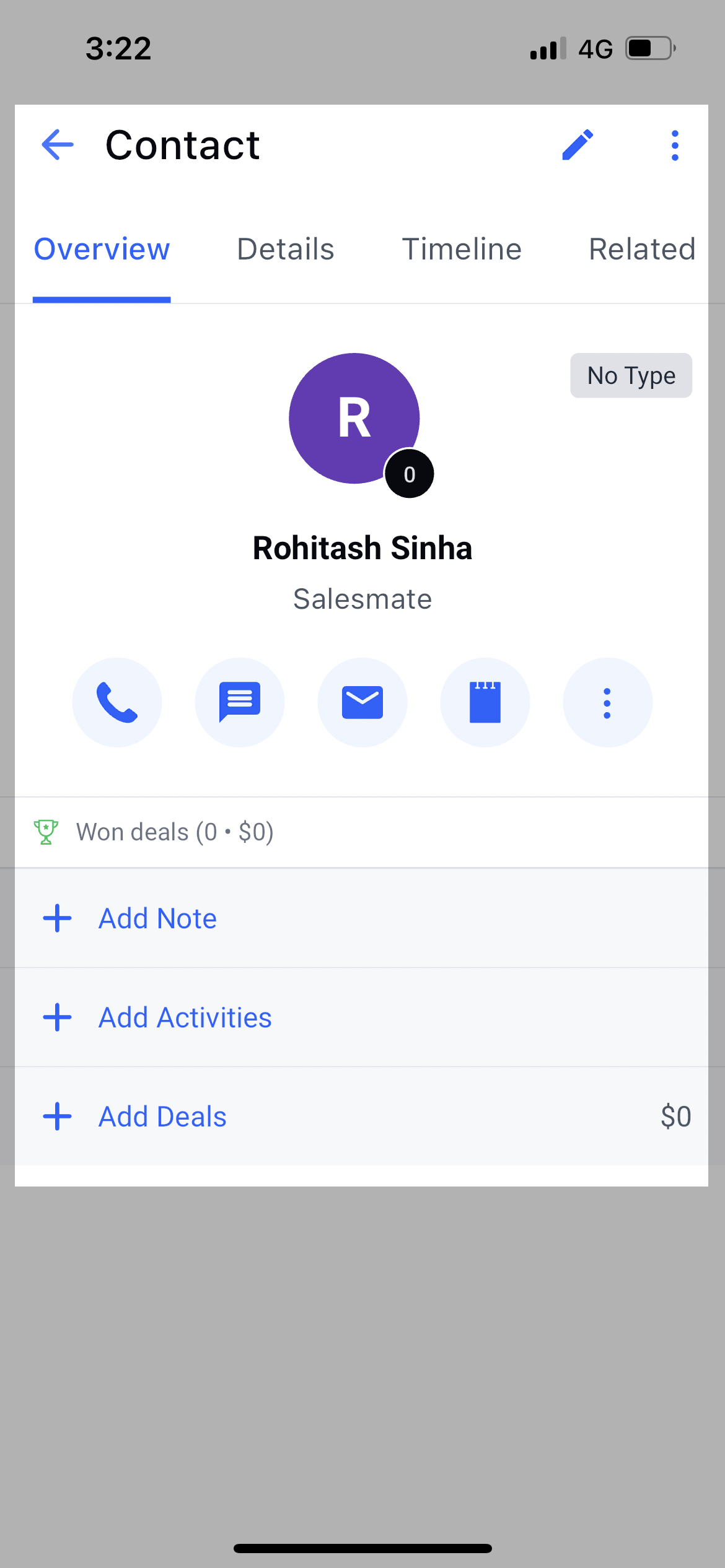Open more contact actions beside the notepad icon
Screen dimensions: 725x1568
point(607,702)
